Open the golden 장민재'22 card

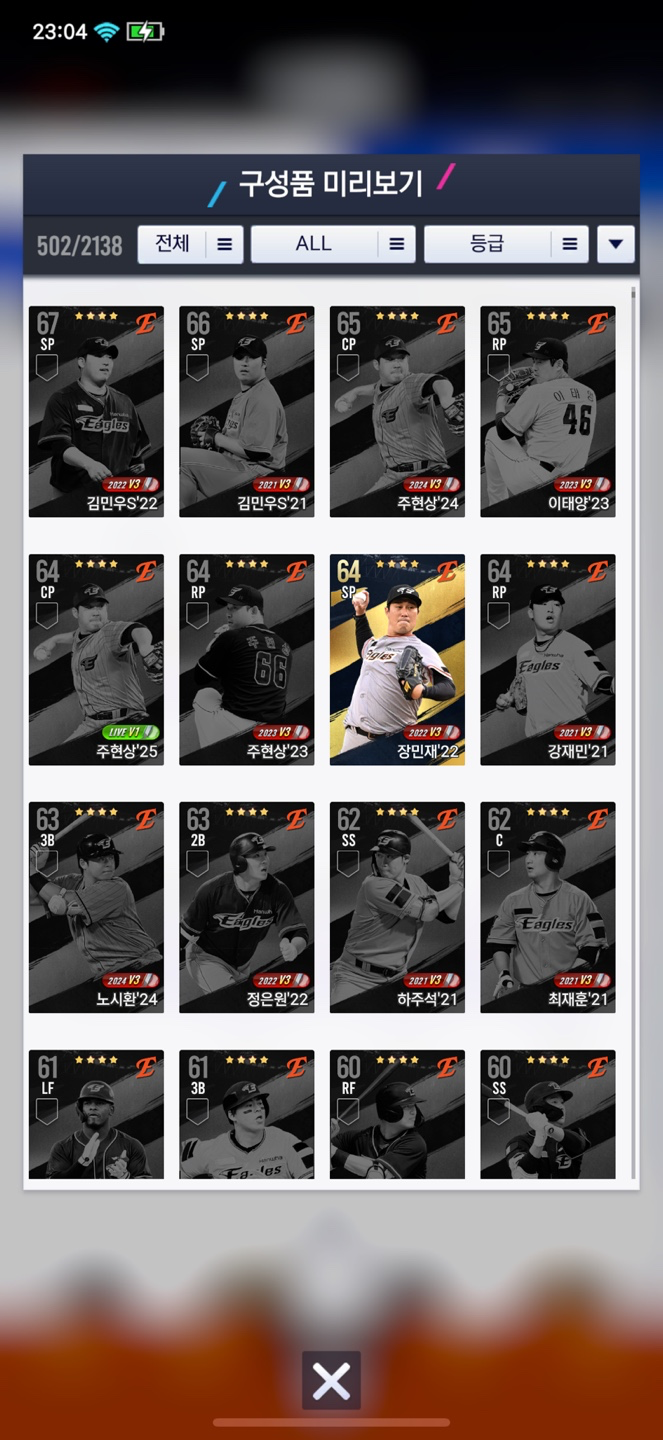(397, 659)
